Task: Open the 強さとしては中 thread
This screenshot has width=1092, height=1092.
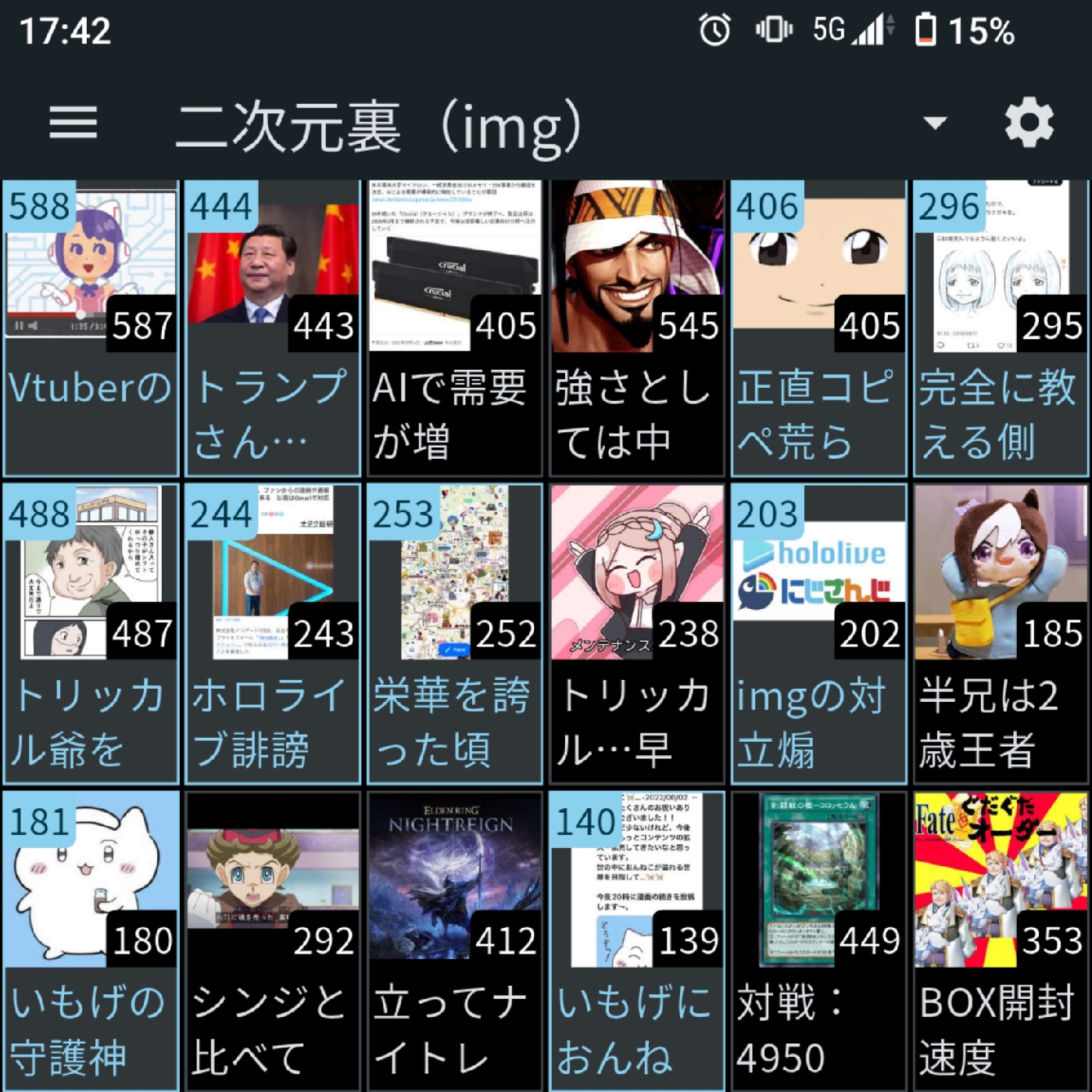Action: click(637, 328)
